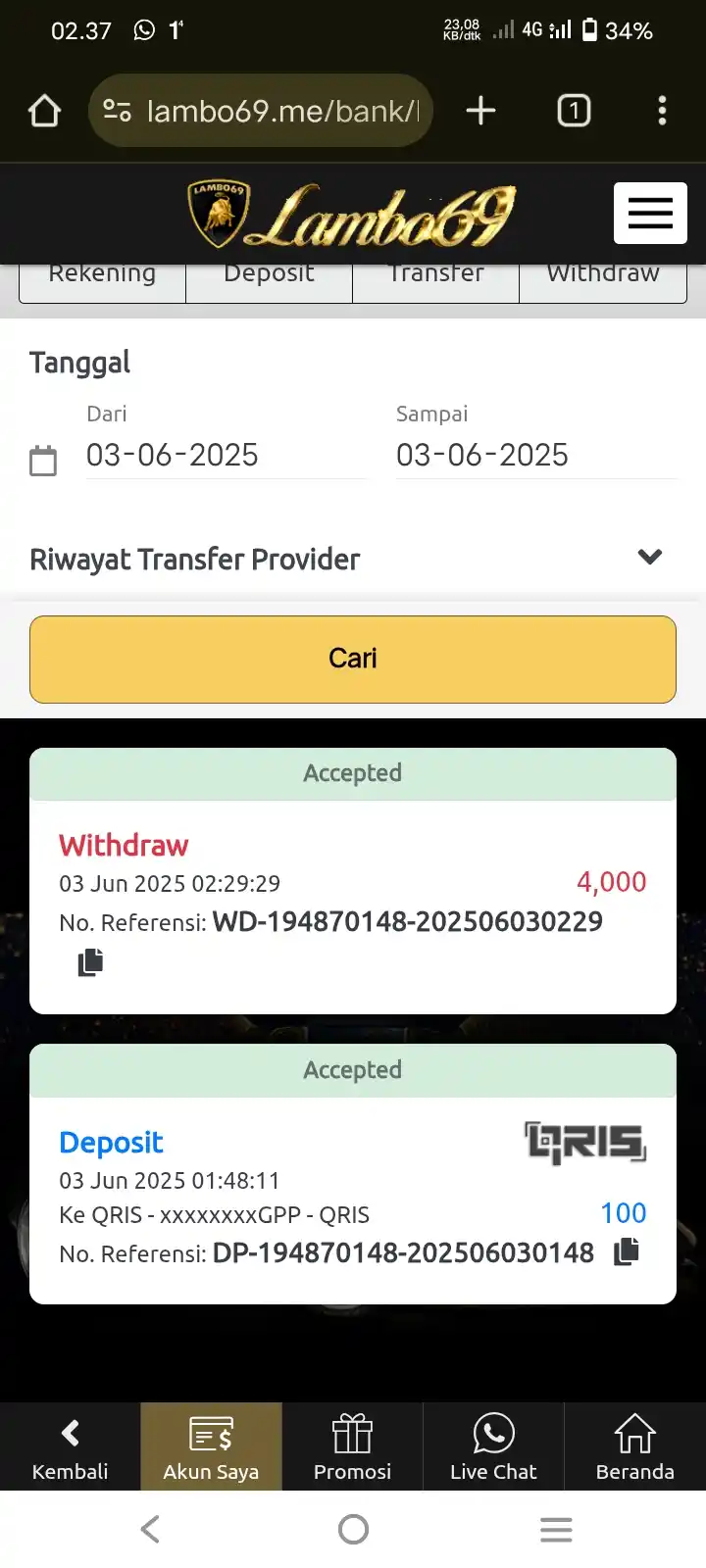Switch to the Rekening tab

coord(103,281)
